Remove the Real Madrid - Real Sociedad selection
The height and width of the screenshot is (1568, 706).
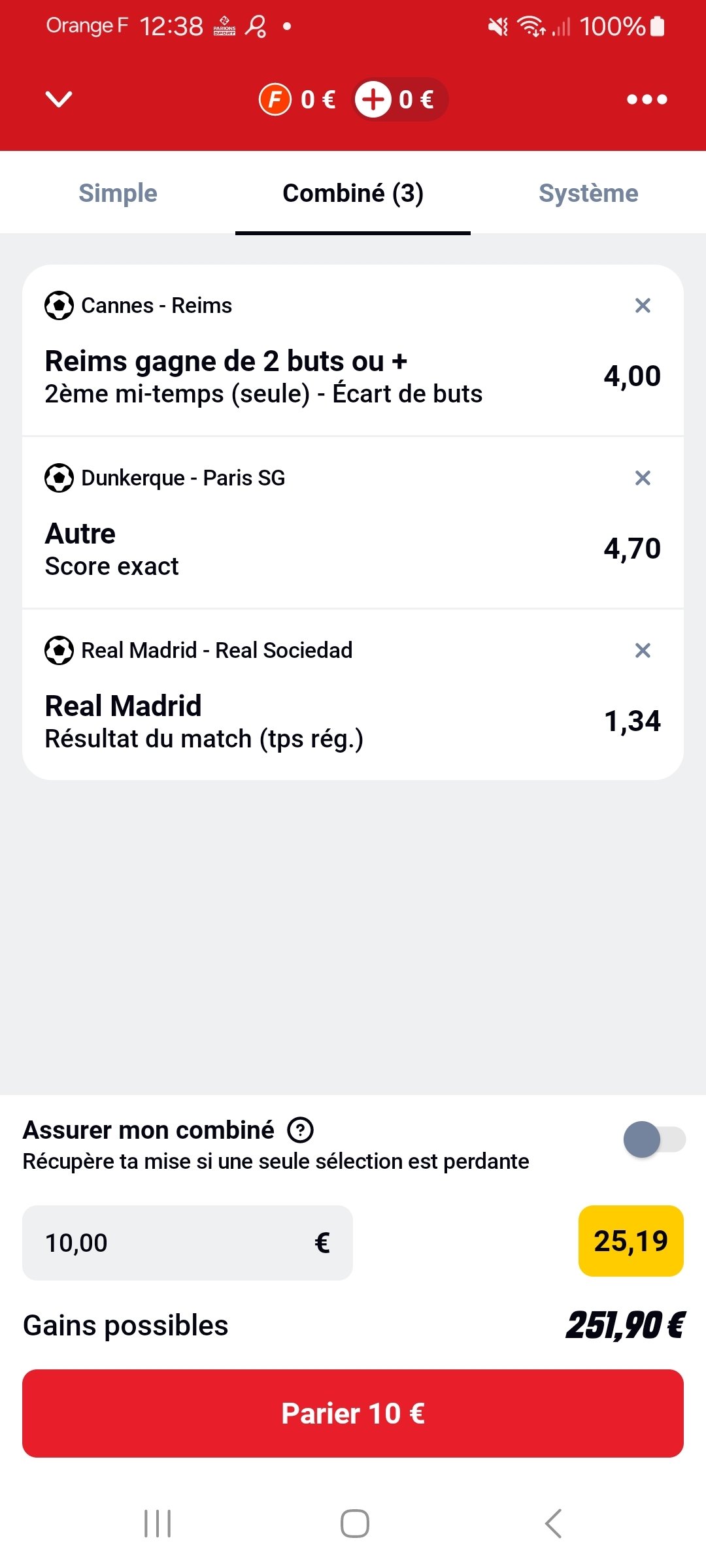[643, 650]
